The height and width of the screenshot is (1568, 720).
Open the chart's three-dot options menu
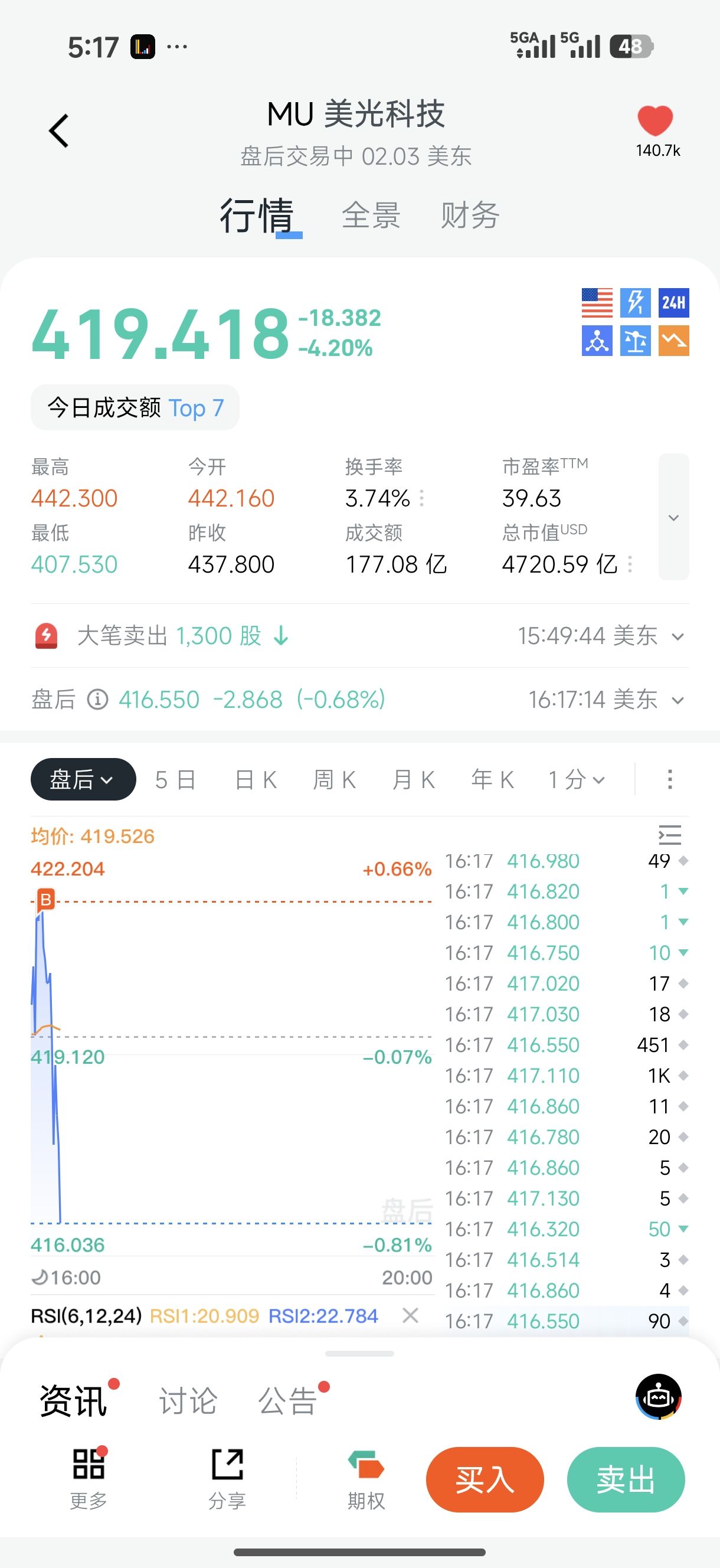tap(669, 780)
